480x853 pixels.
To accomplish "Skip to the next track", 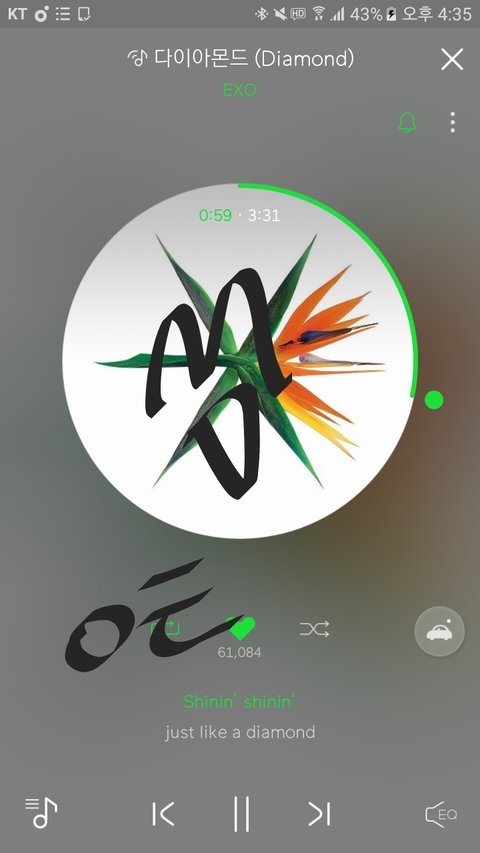I will click(319, 814).
